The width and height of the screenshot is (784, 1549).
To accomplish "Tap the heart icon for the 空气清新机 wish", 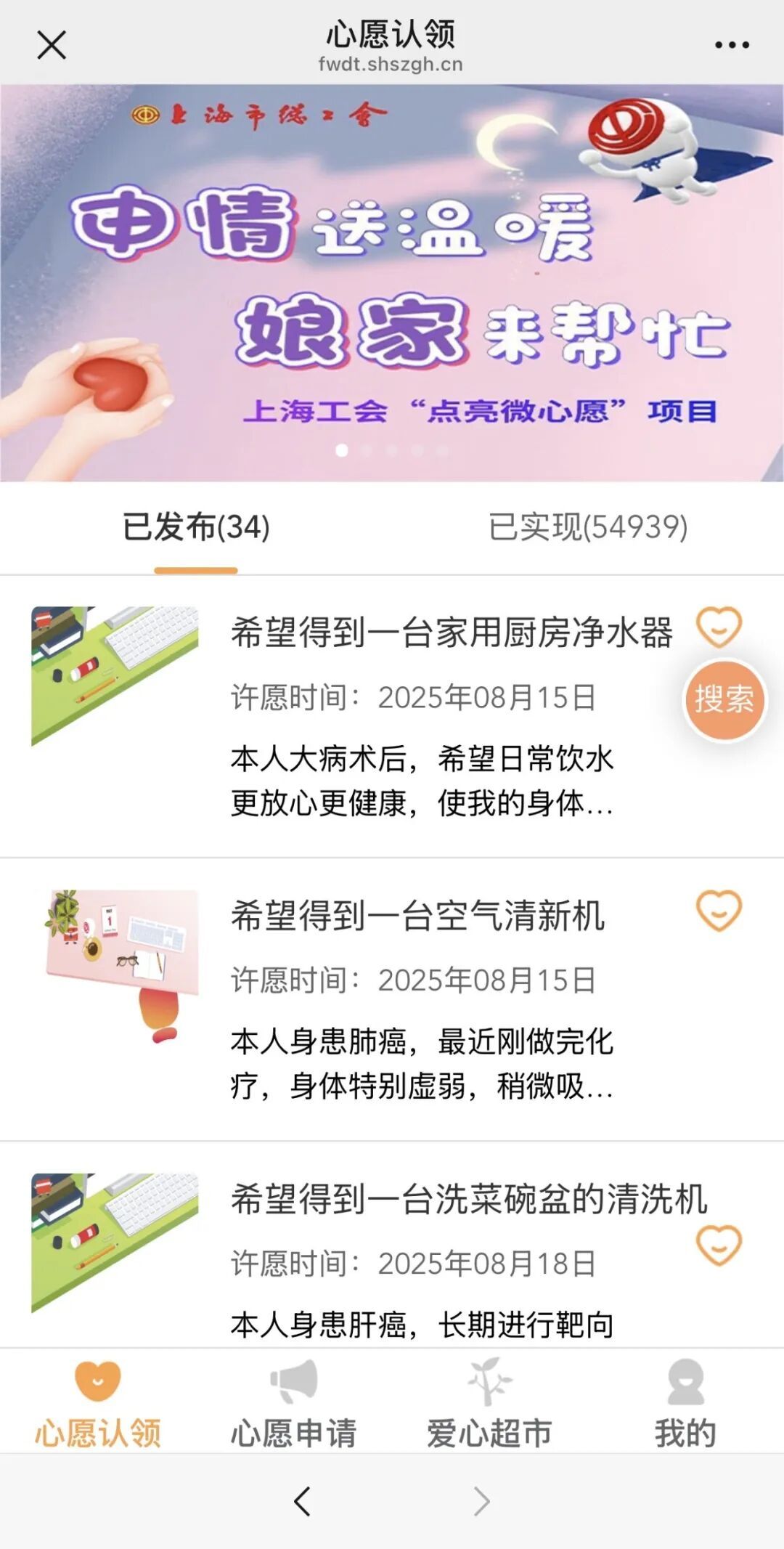I will point(719,910).
